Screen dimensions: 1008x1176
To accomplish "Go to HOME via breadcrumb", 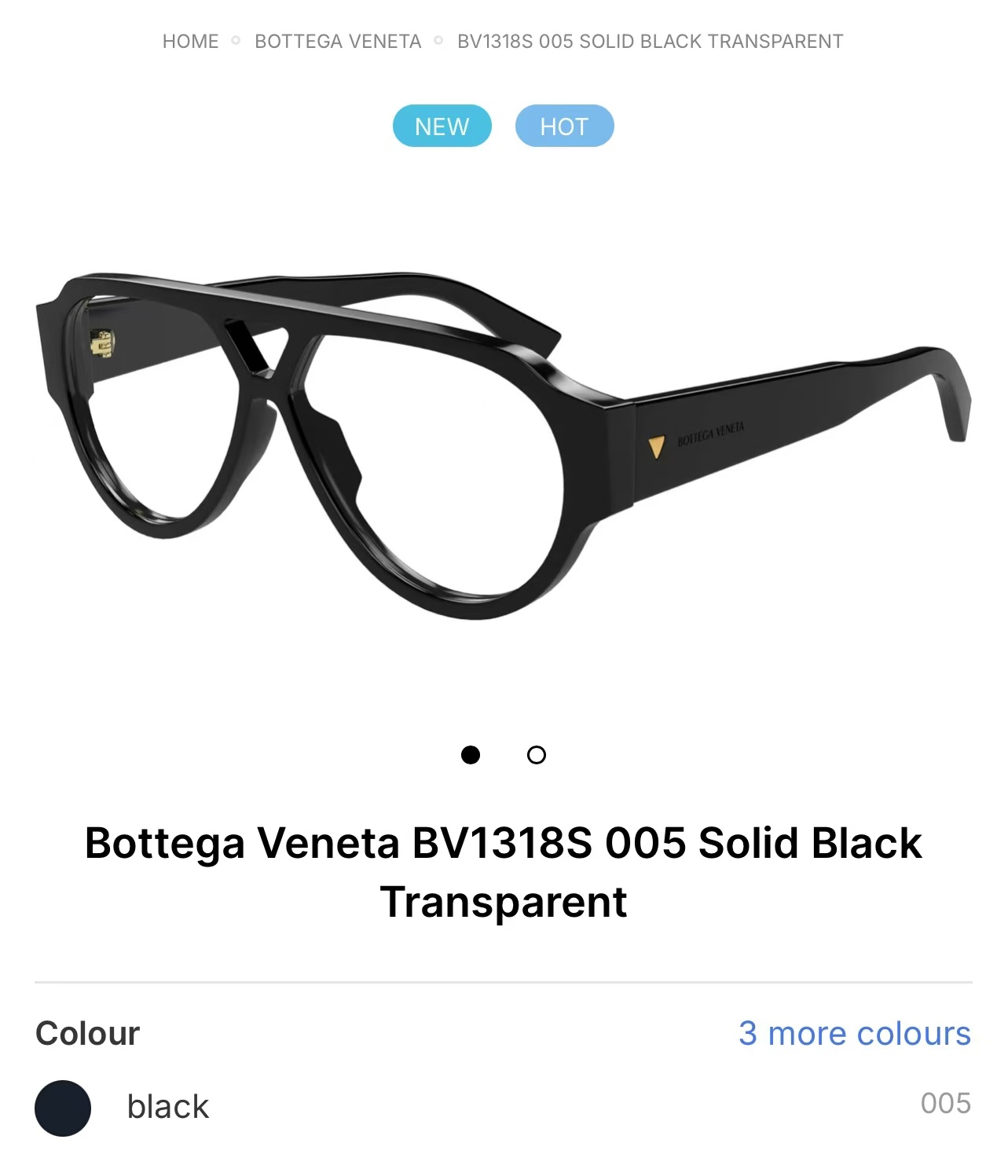I will [x=190, y=42].
